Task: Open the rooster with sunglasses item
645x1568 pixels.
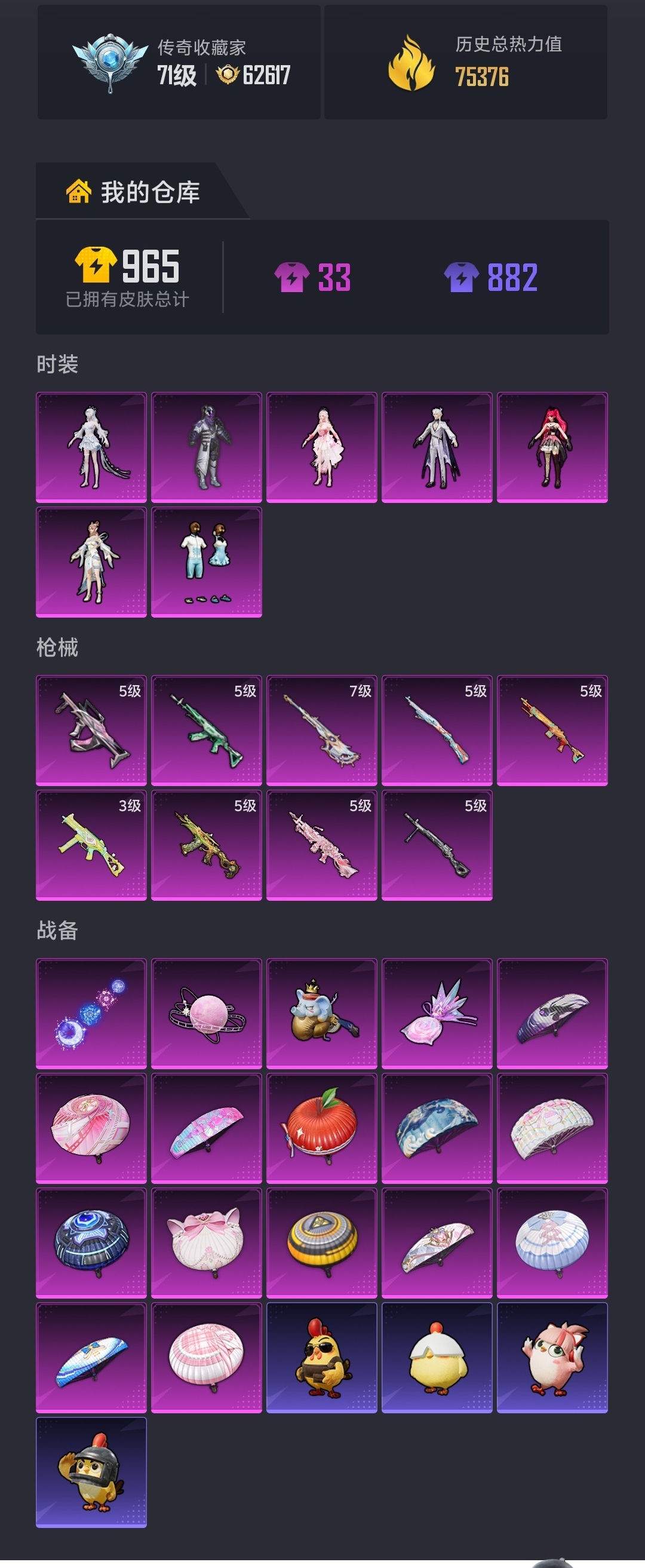Action: coord(321,1357)
